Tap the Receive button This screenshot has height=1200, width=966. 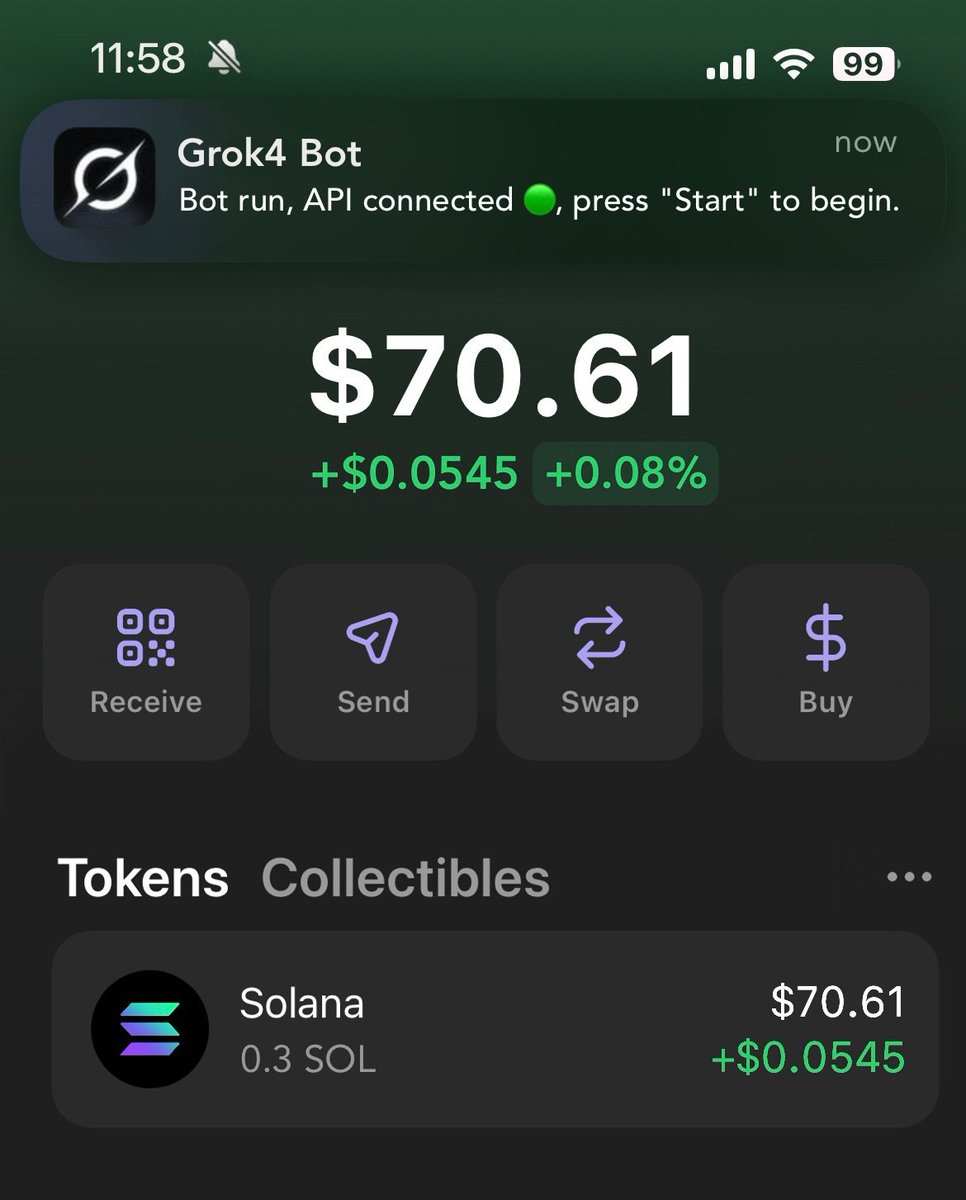click(x=146, y=662)
